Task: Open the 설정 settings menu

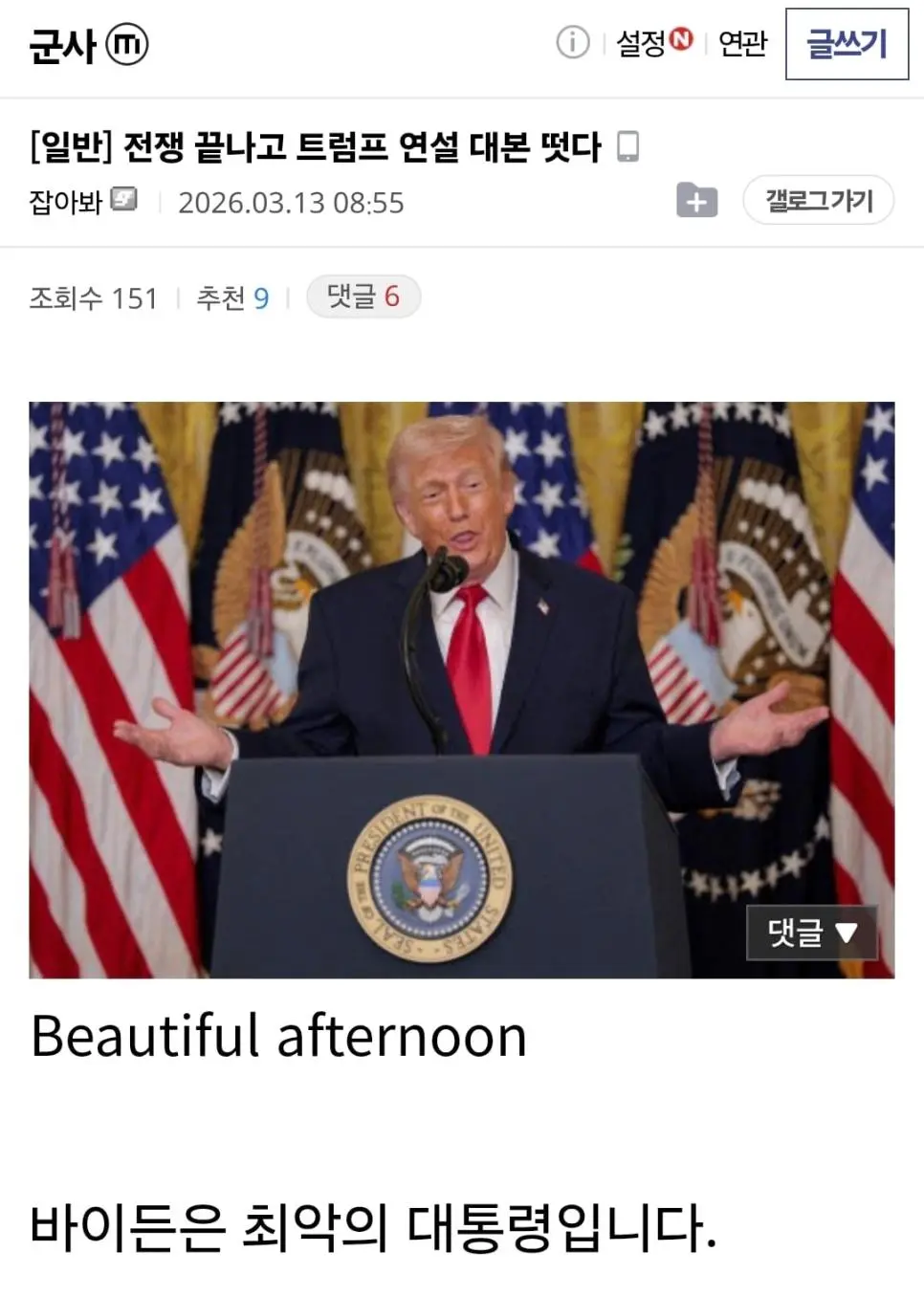Action: pyautogui.click(x=642, y=45)
